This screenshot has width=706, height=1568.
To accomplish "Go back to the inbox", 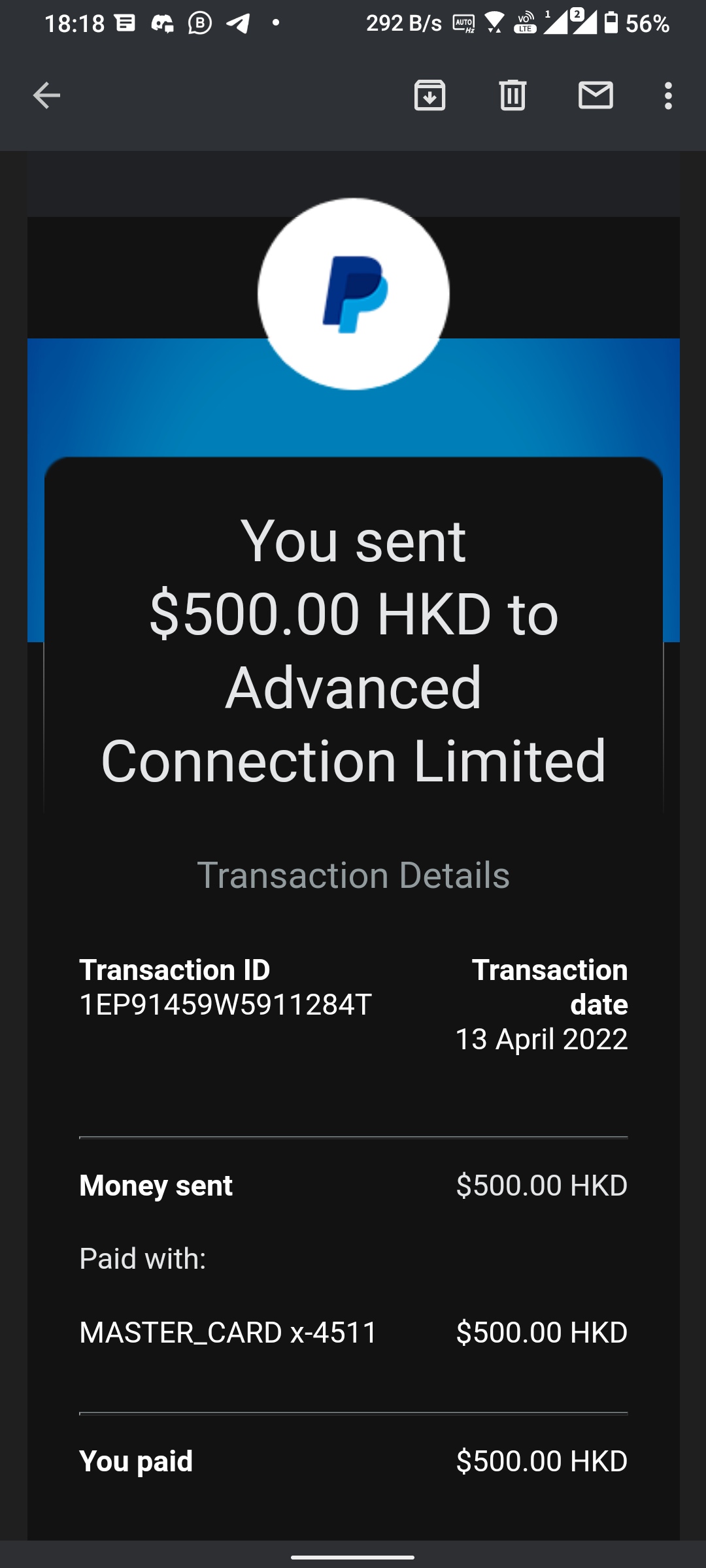I will pyautogui.click(x=46, y=95).
